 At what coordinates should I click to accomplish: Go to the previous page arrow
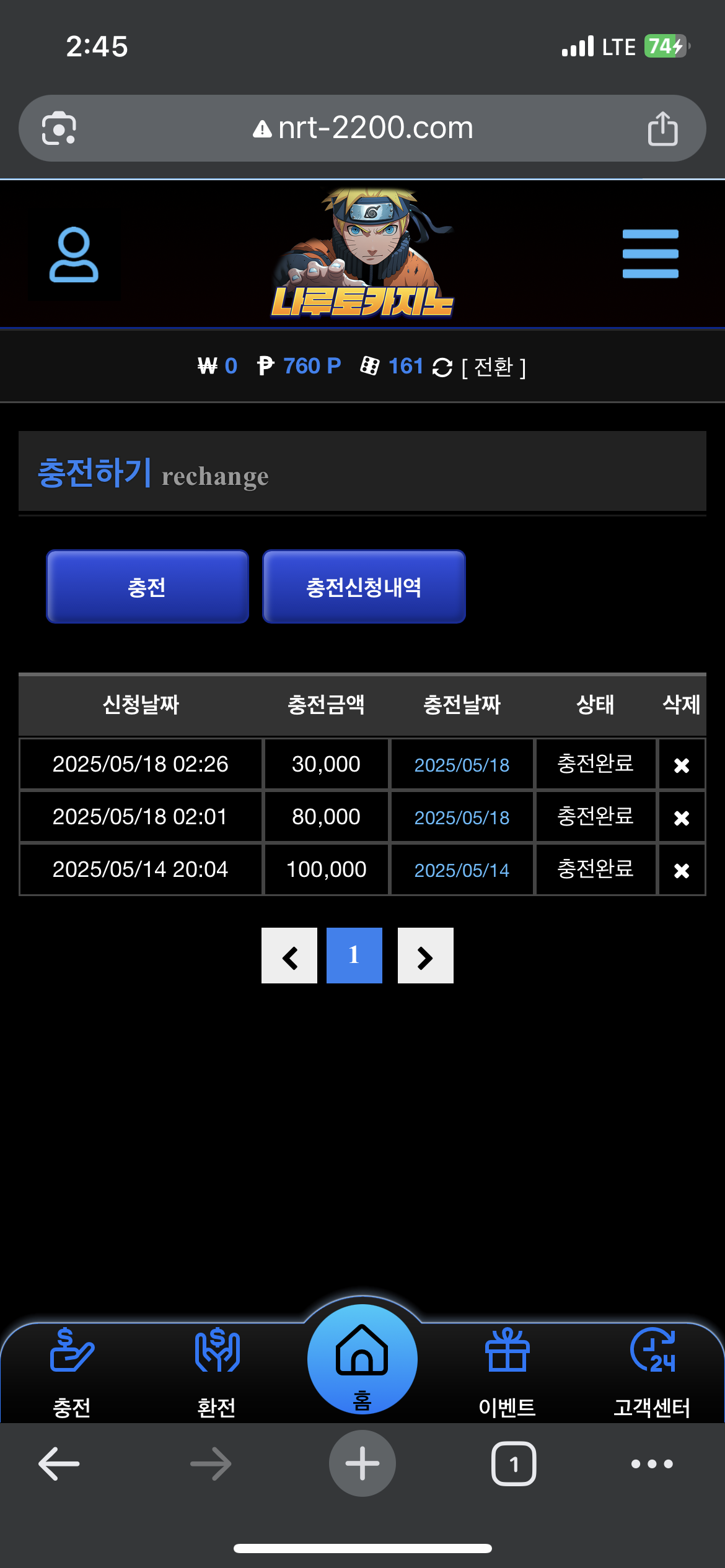(289, 956)
